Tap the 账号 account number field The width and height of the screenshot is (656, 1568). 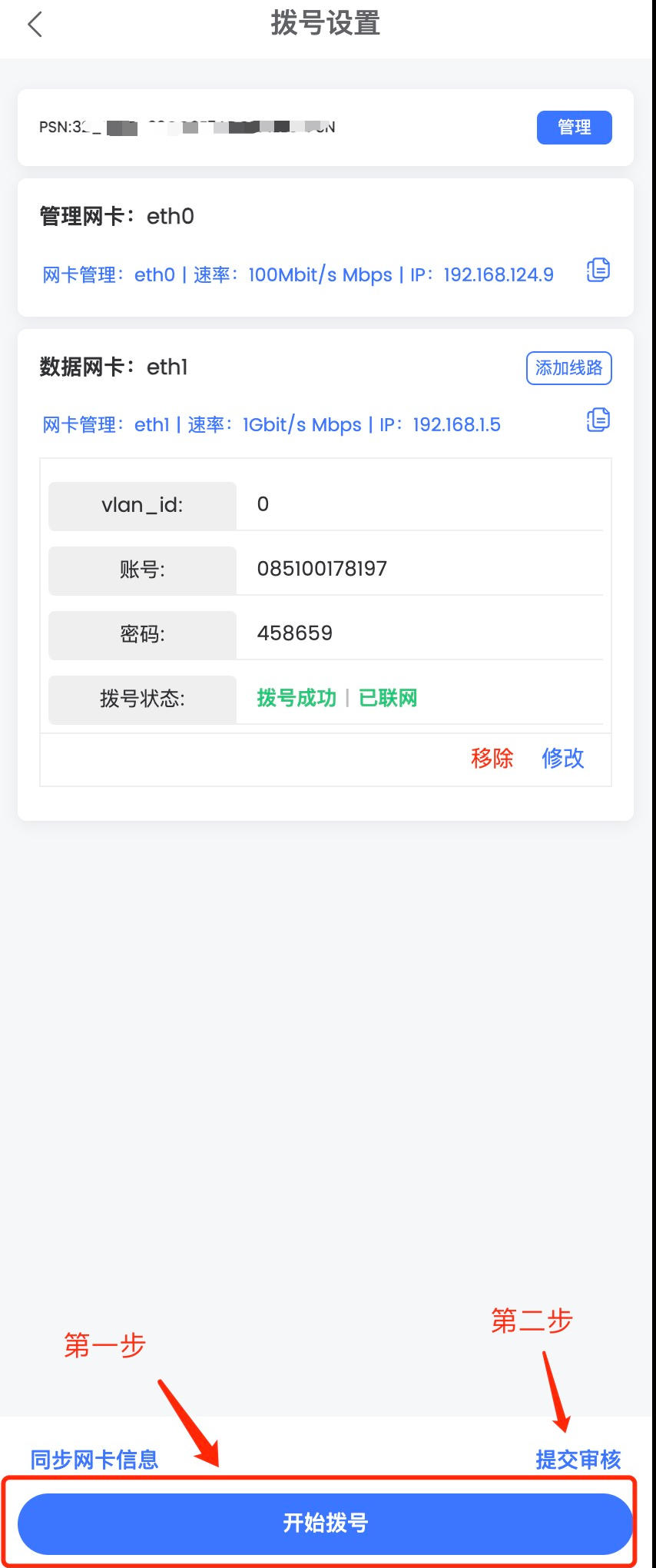click(422, 569)
